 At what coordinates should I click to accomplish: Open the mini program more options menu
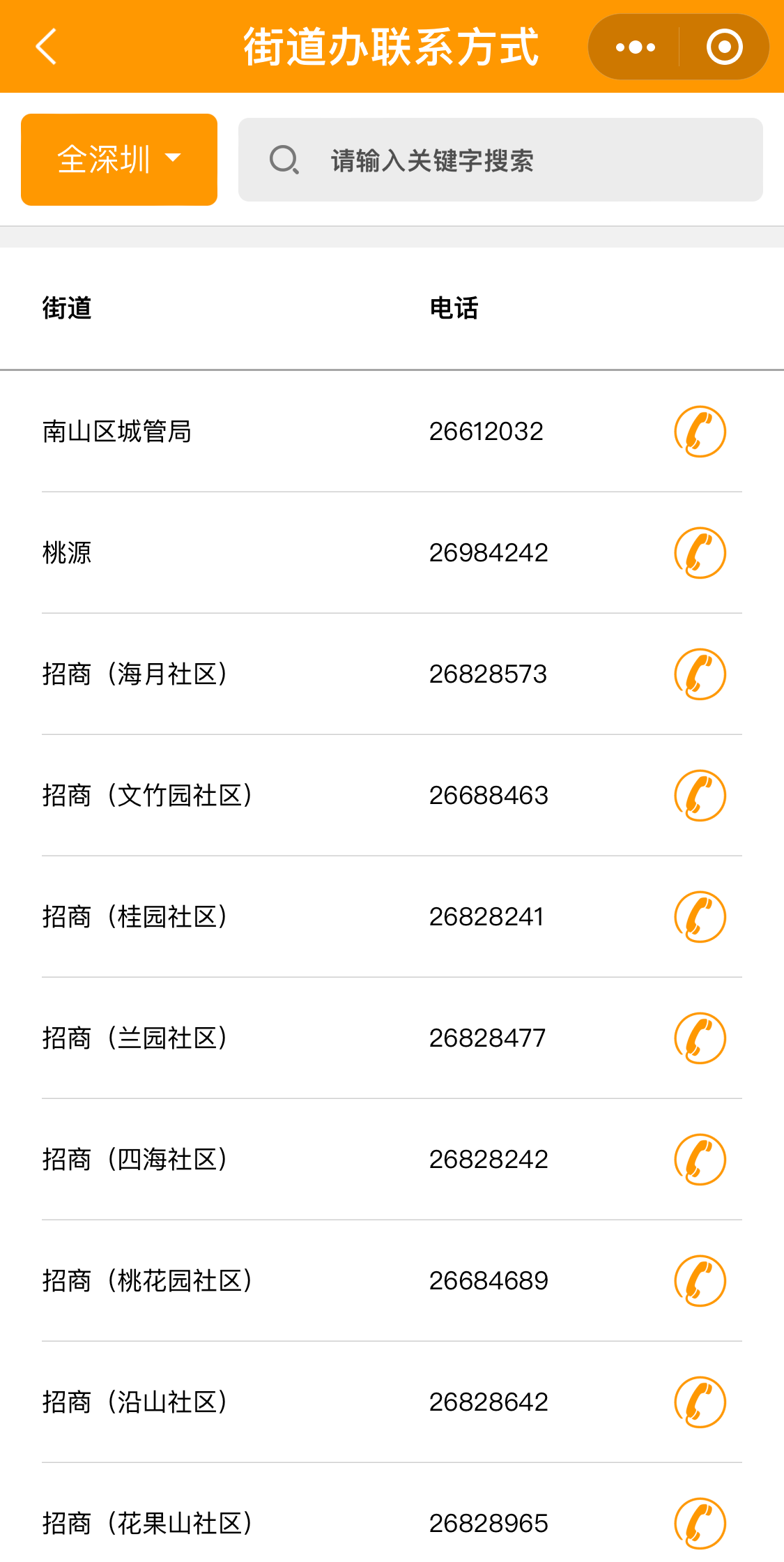(x=635, y=47)
